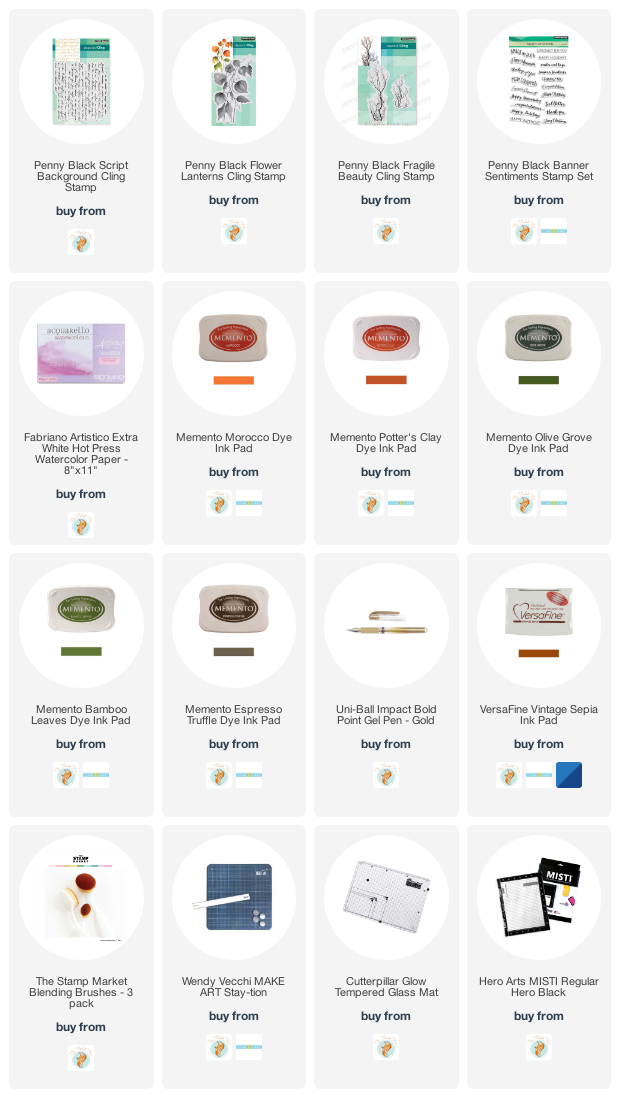Tap the store icon under Fabriano Artistico paper
The image size is (620, 1109).
(81, 525)
